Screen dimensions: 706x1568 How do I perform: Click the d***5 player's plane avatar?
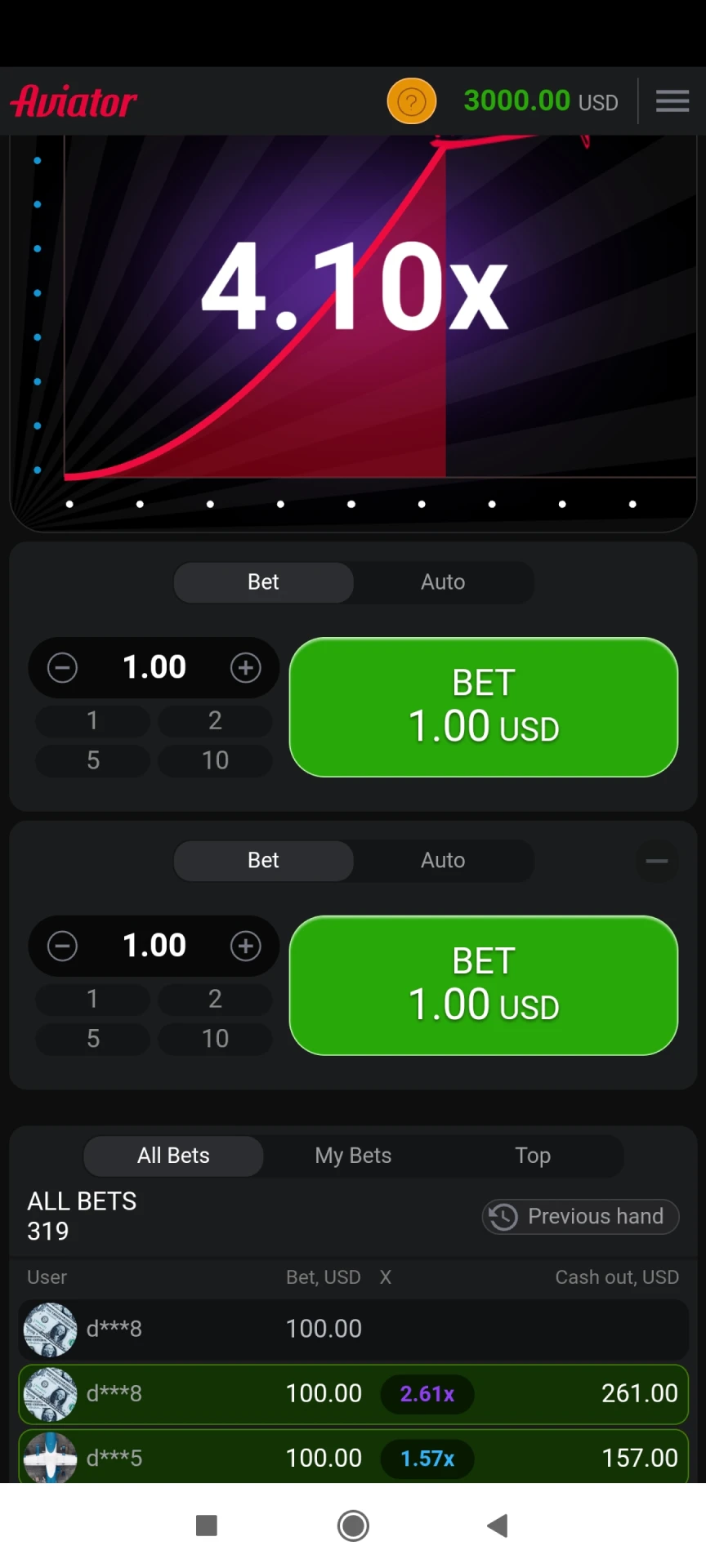point(49,1458)
